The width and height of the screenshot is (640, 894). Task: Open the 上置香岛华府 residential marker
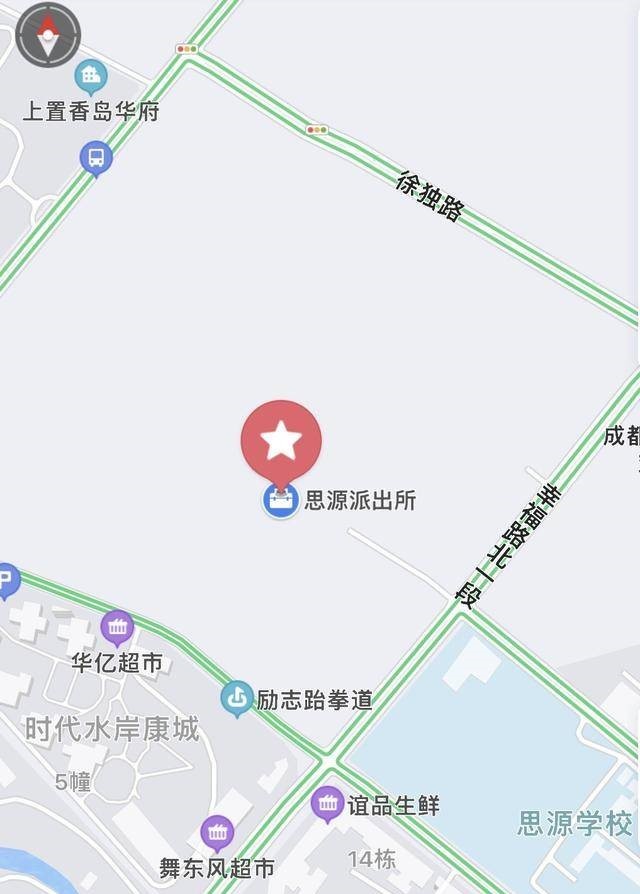[91, 75]
